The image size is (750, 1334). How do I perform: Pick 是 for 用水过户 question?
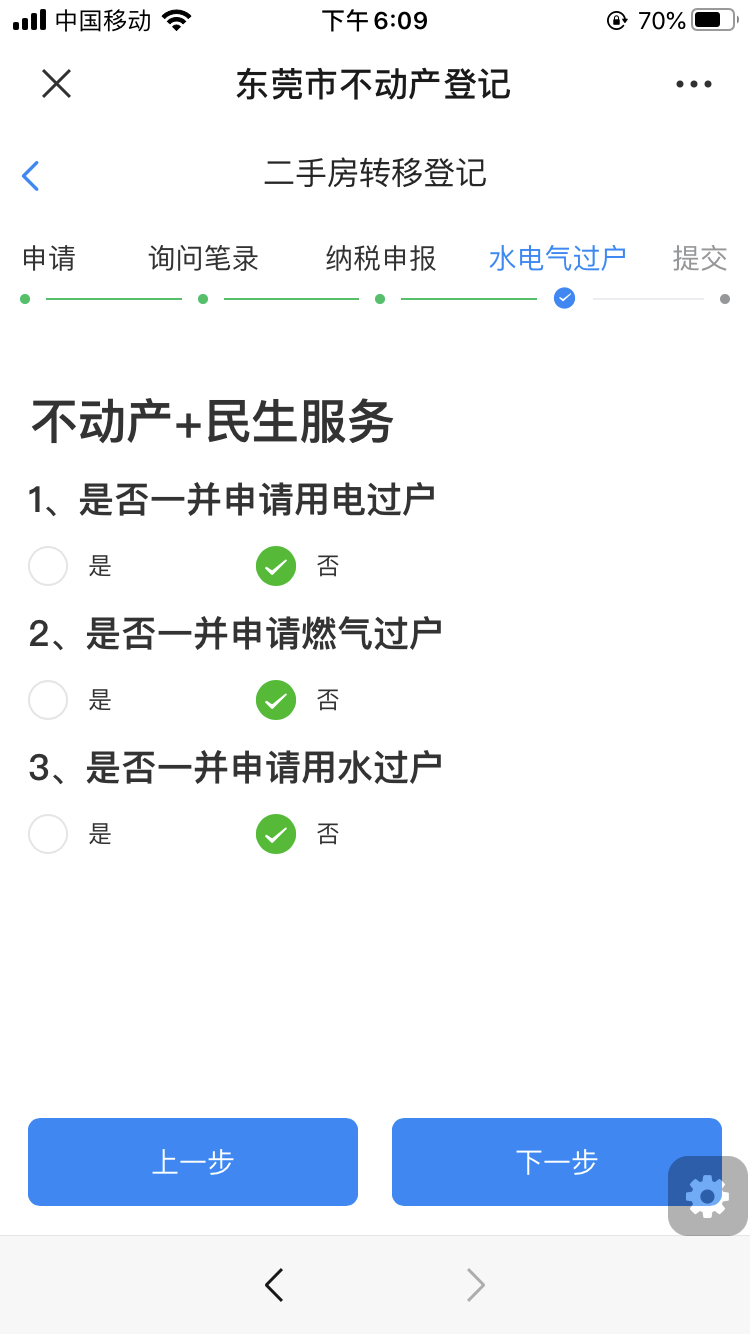click(x=48, y=834)
